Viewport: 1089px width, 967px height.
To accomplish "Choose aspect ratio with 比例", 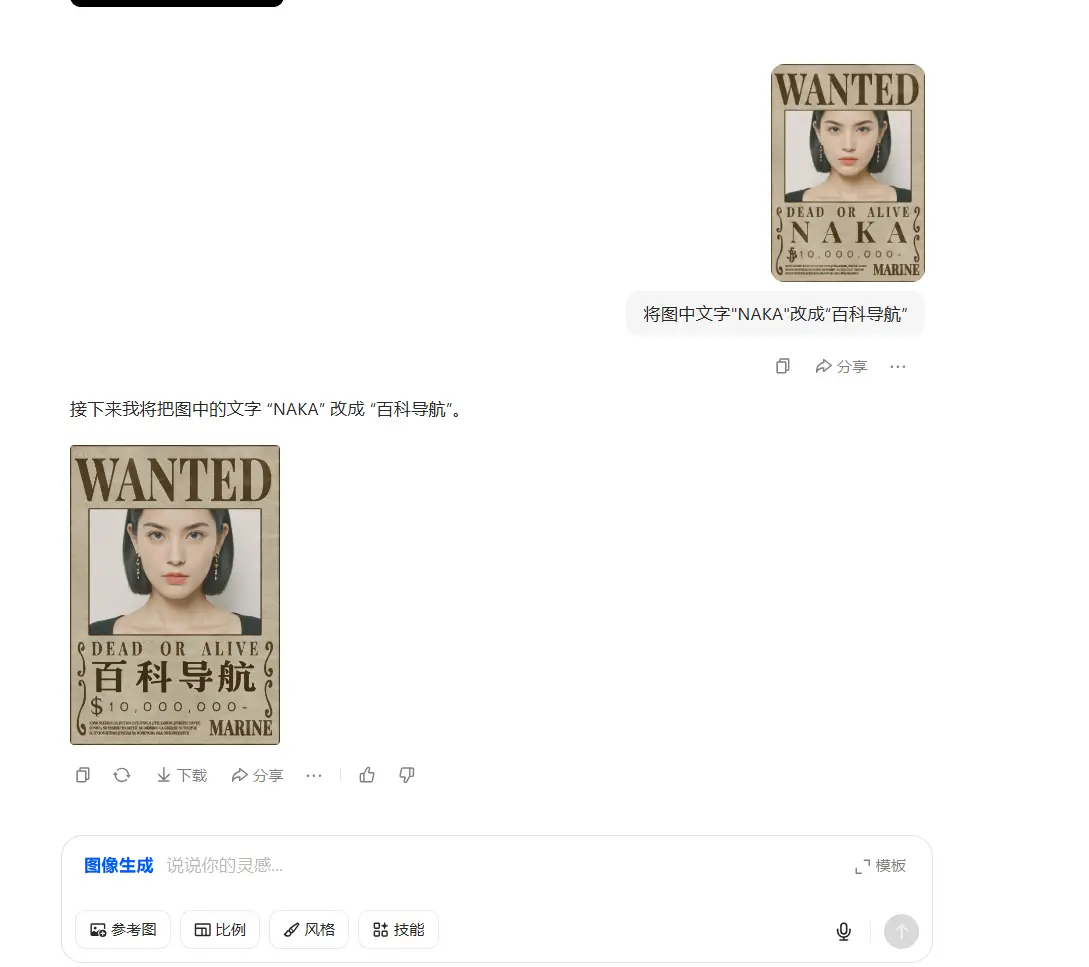I will click(220, 930).
